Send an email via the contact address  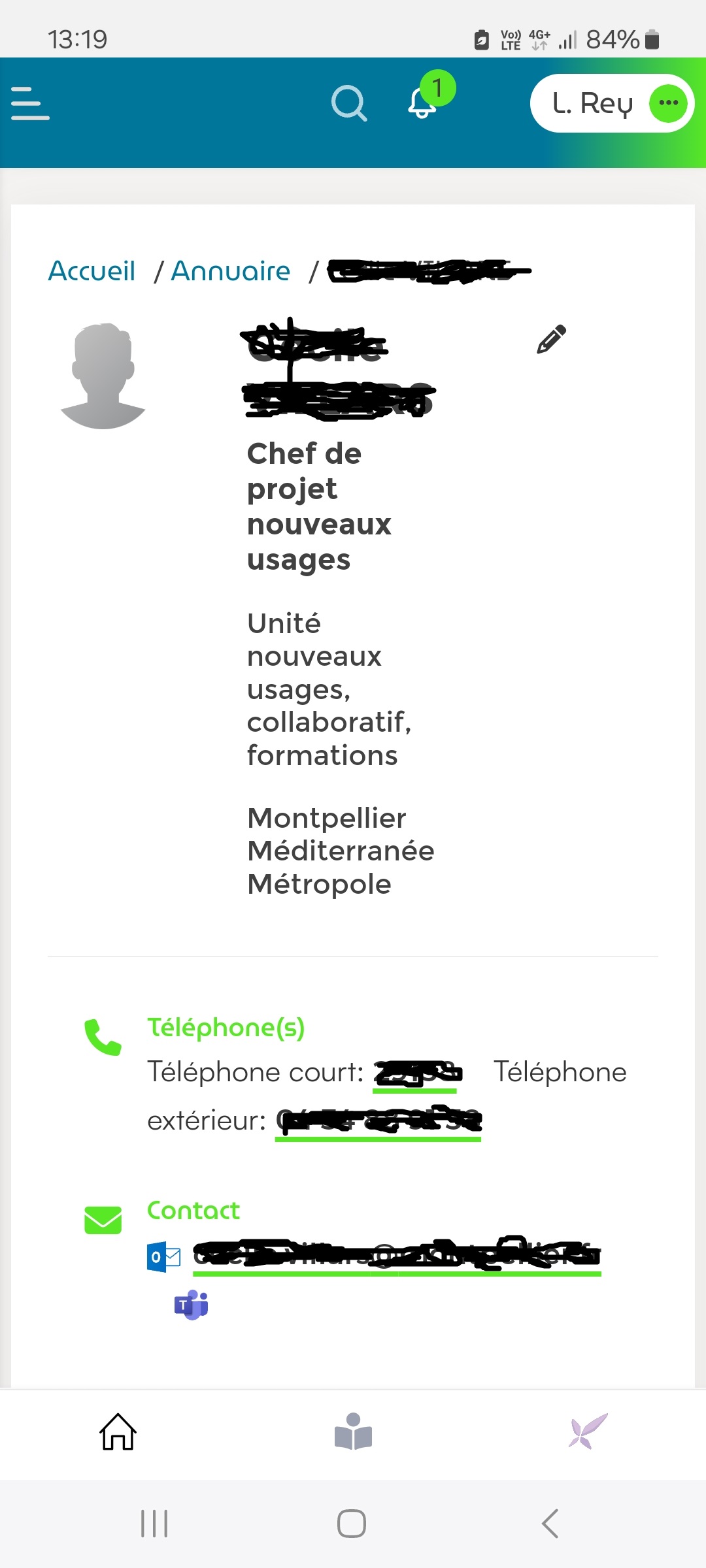pos(397,1255)
